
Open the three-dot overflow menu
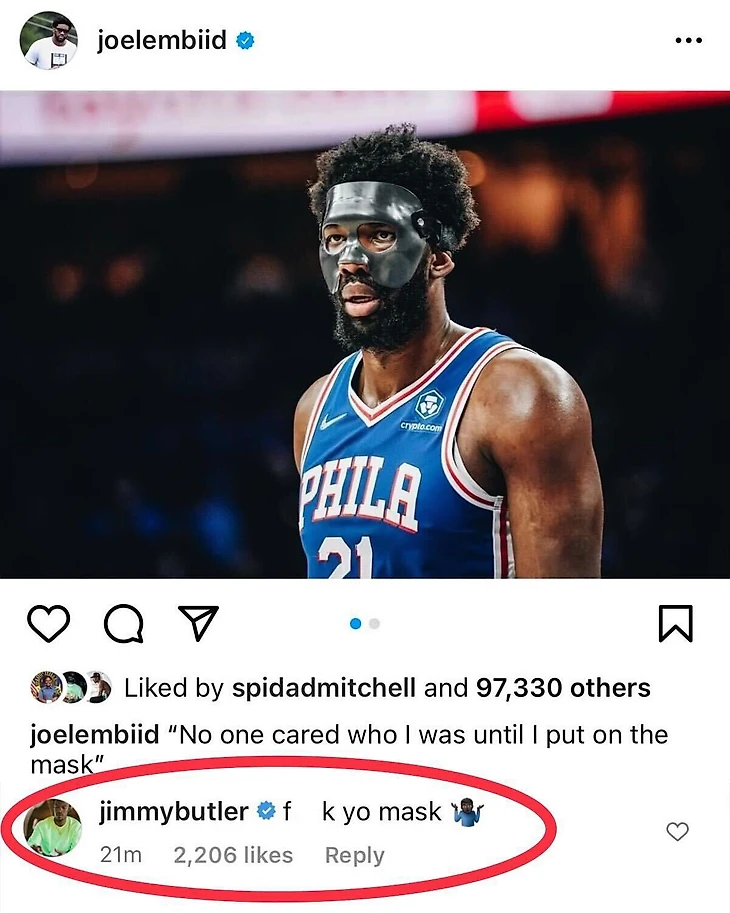coord(688,41)
